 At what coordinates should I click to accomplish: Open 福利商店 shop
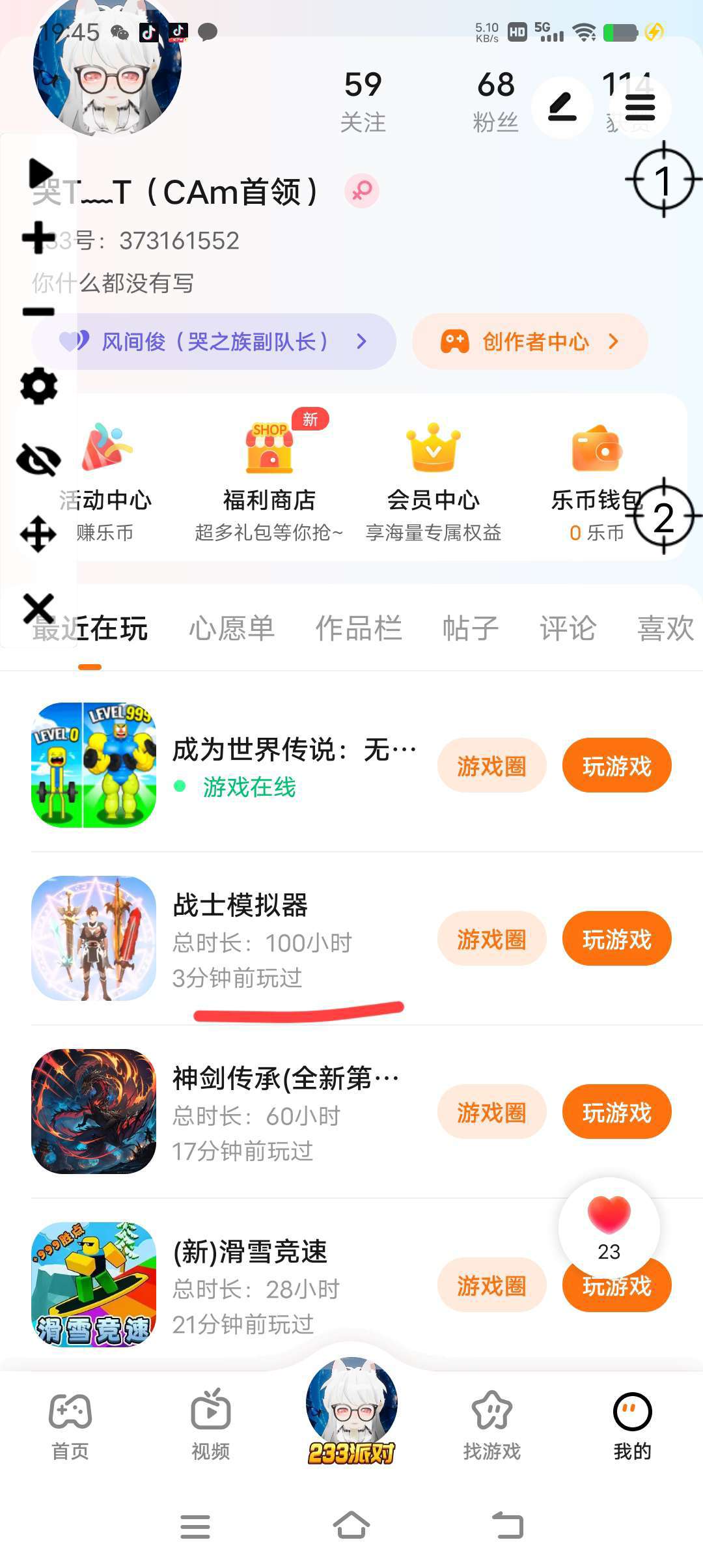pyautogui.click(x=269, y=480)
